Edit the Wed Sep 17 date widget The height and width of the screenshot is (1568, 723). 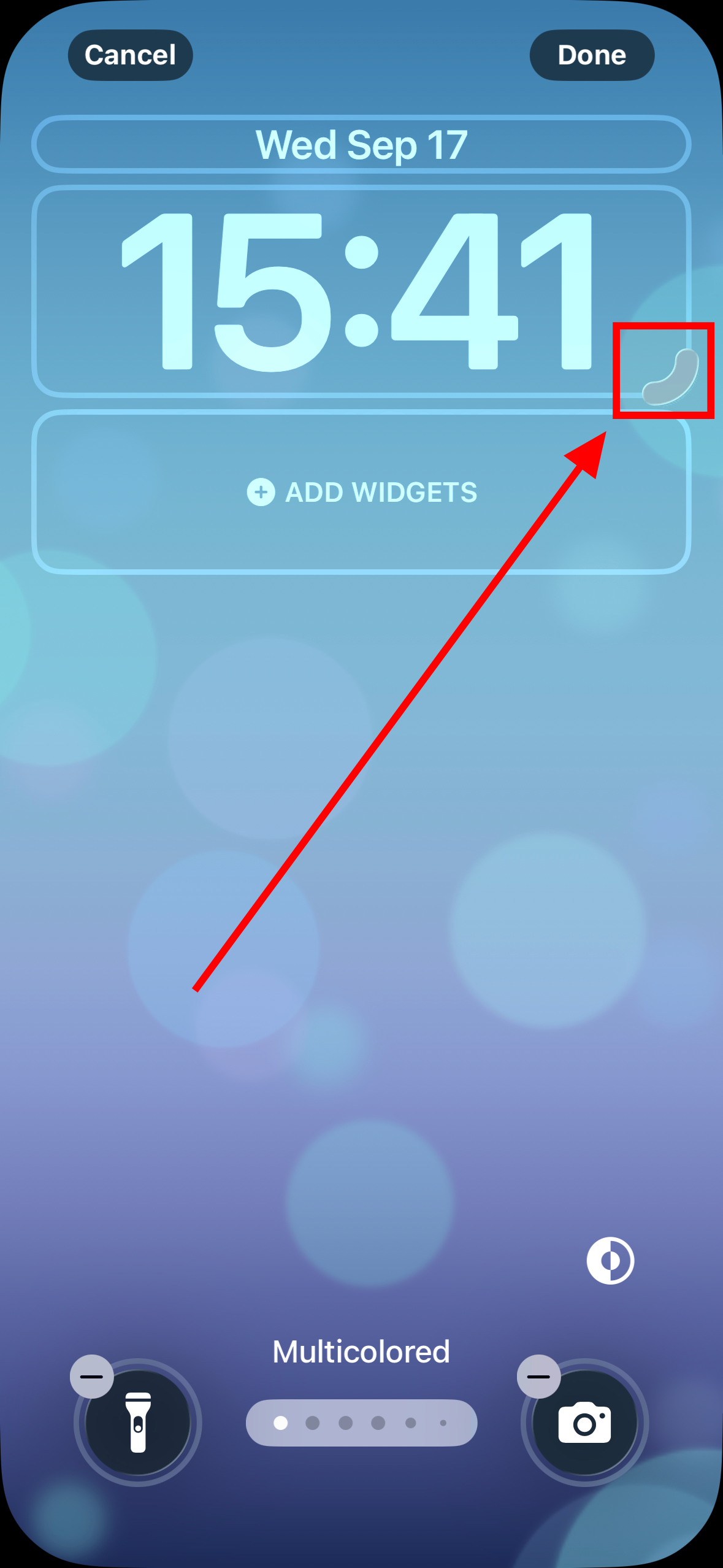tap(361, 145)
